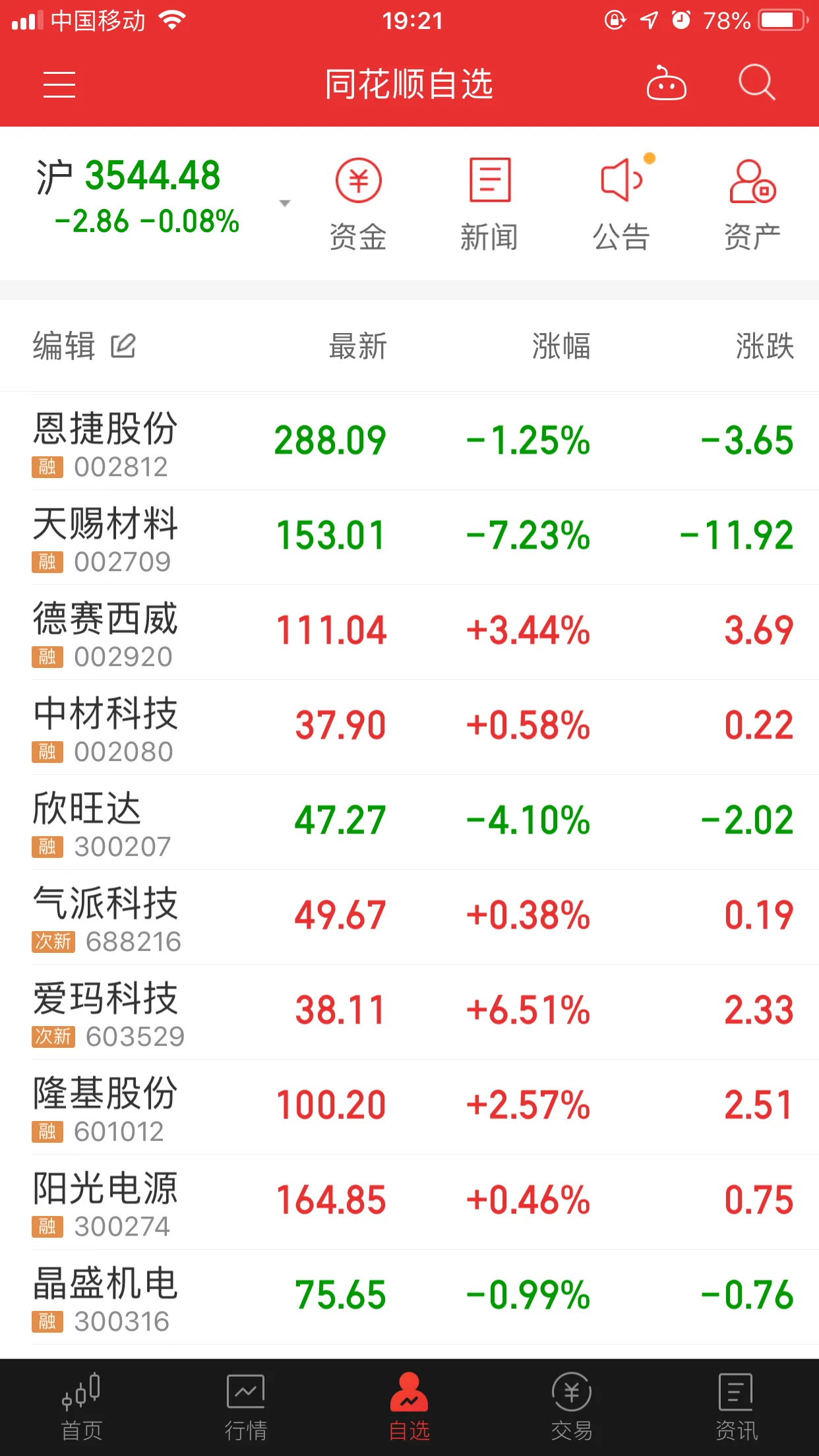Open stock 恩捷股份 002812
The width and height of the screenshot is (819, 1456).
(x=409, y=442)
